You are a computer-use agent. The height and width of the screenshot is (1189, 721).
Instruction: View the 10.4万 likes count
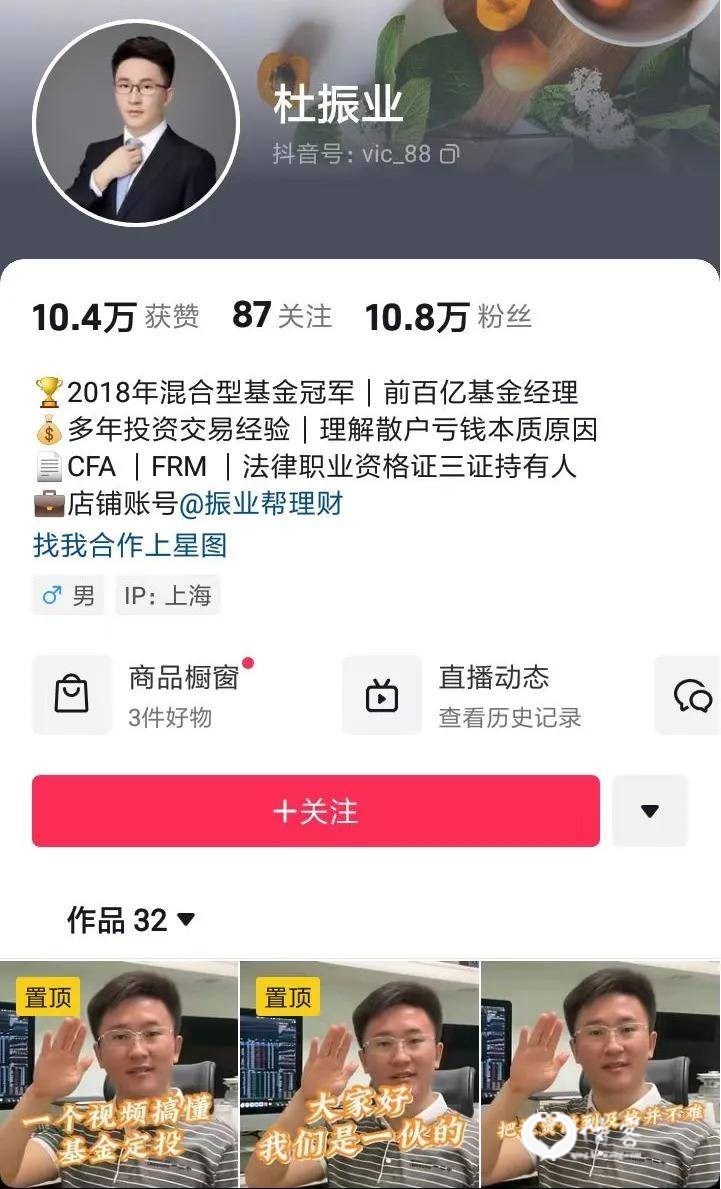(115, 317)
